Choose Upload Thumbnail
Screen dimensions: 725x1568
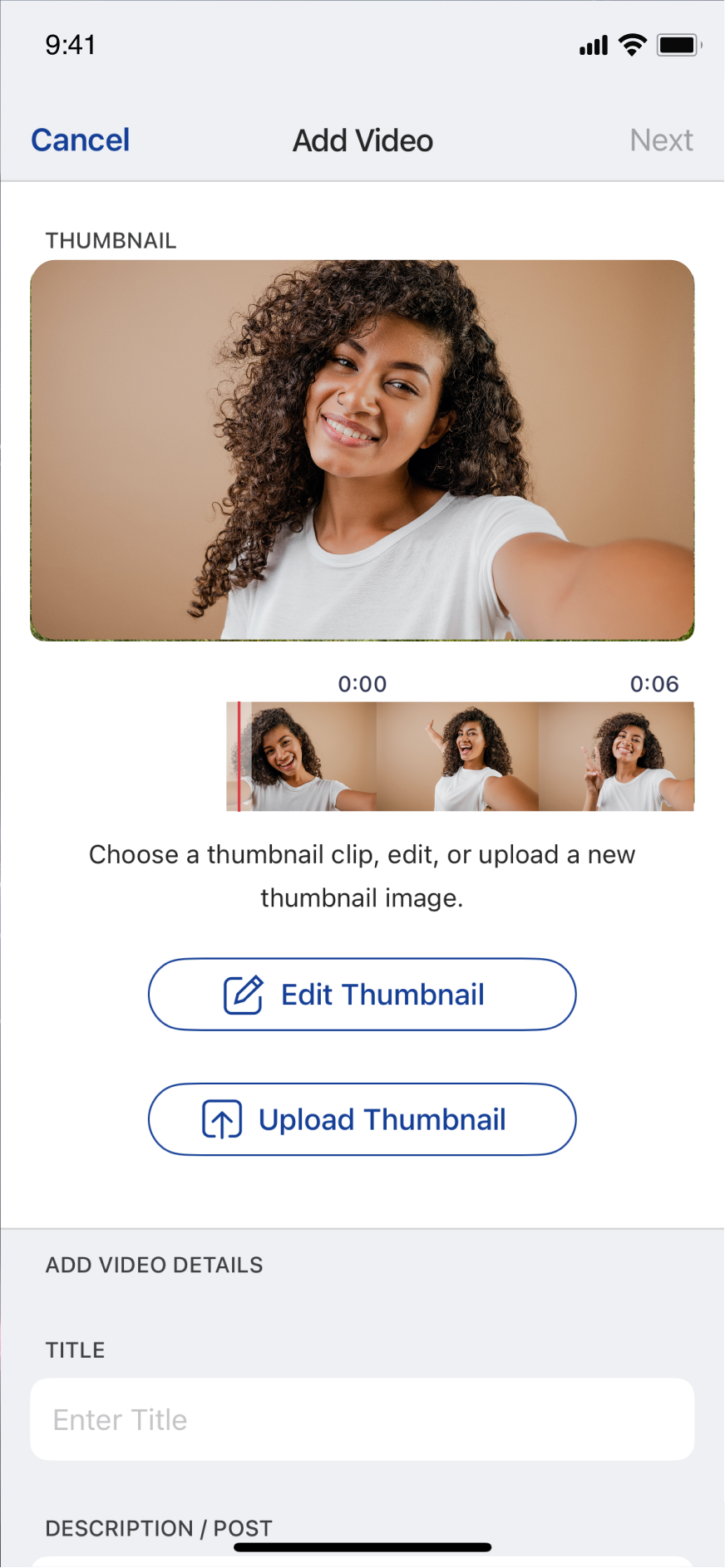coord(362,1119)
